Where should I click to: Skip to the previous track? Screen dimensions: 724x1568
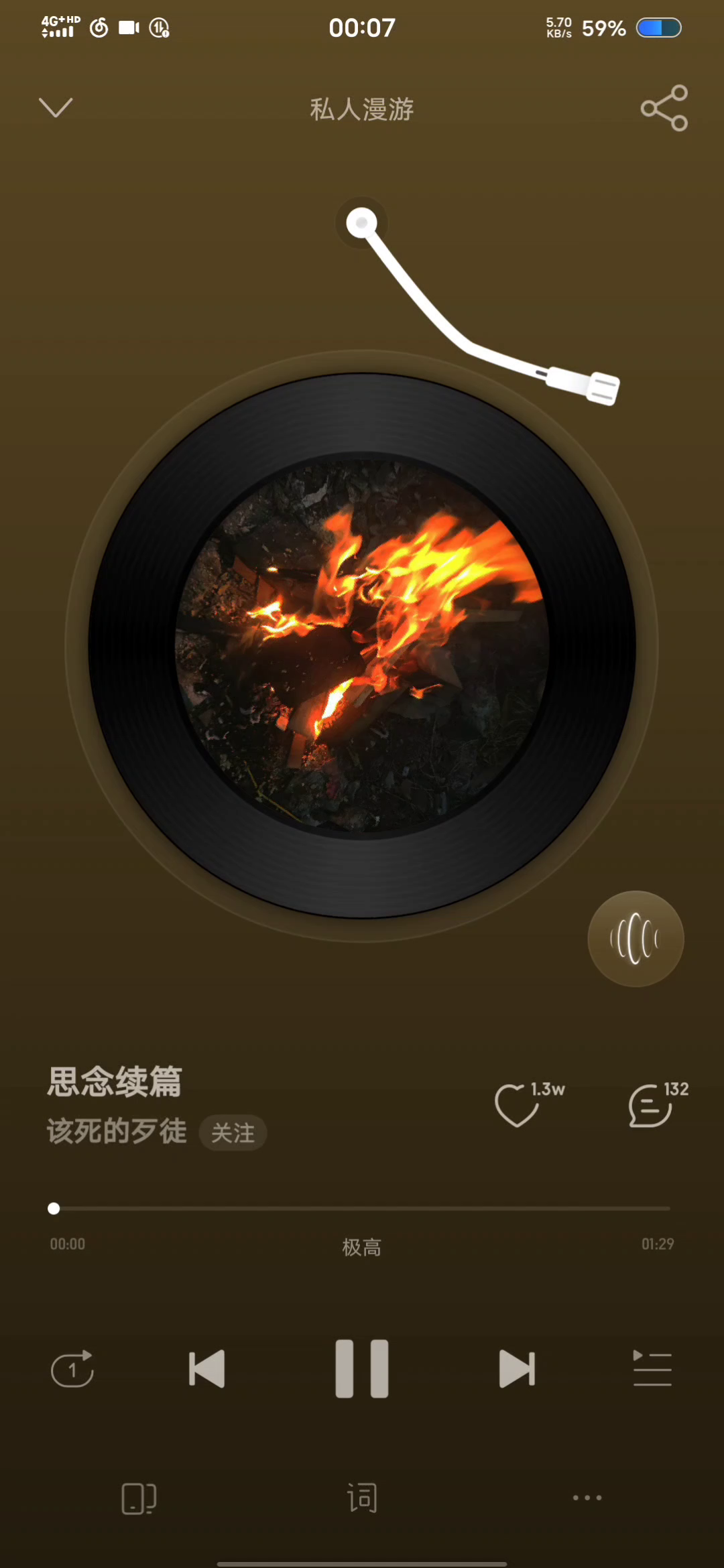pos(206,1368)
